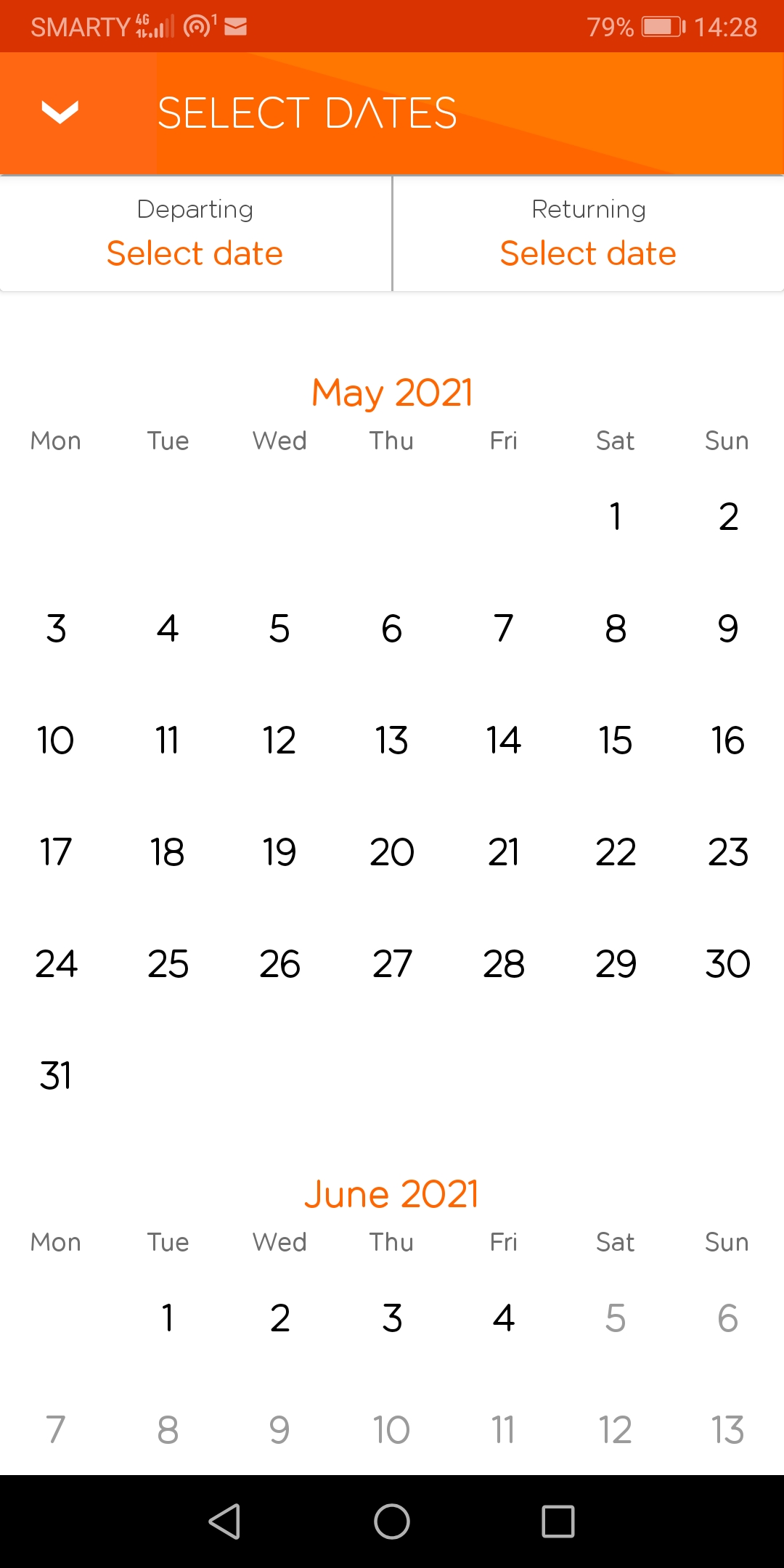The width and height of the screenshot is (784, 1568).
Task: Select June 1, 2021
Action: 168,1318
